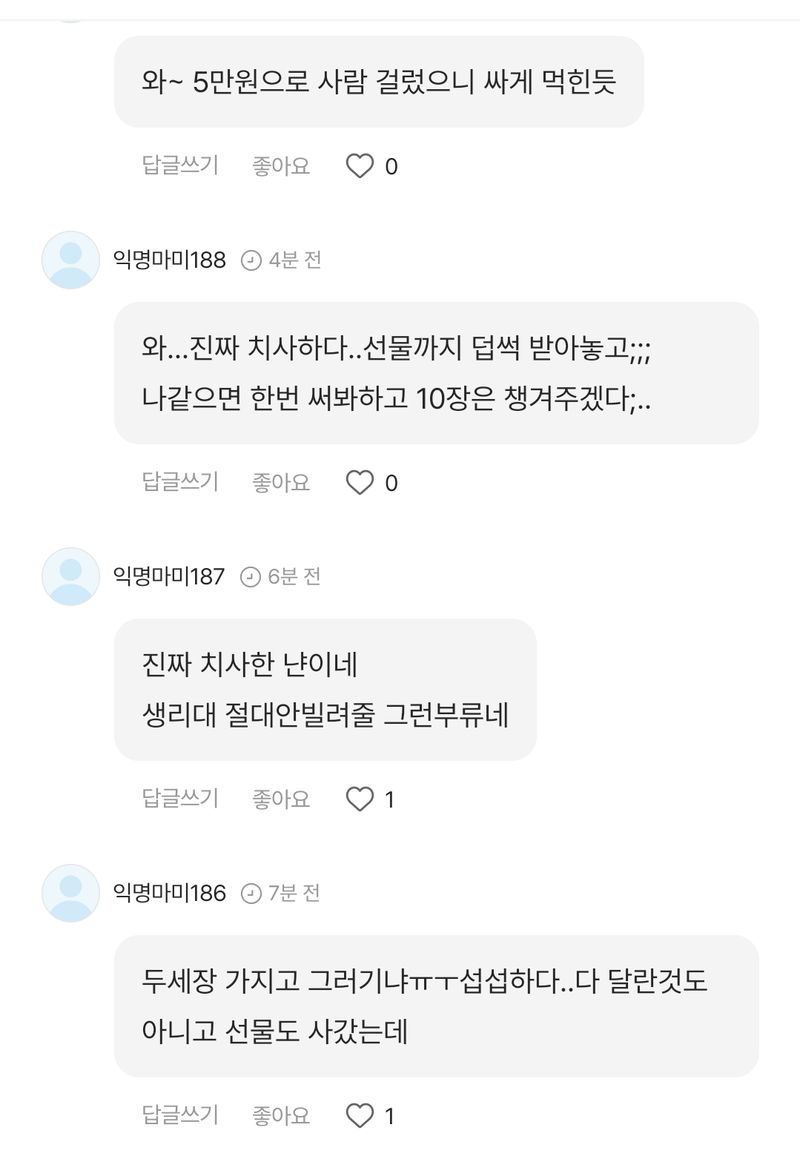
Task: Reply to 익명마미187's comment
Action: click(x=180, y=798)
